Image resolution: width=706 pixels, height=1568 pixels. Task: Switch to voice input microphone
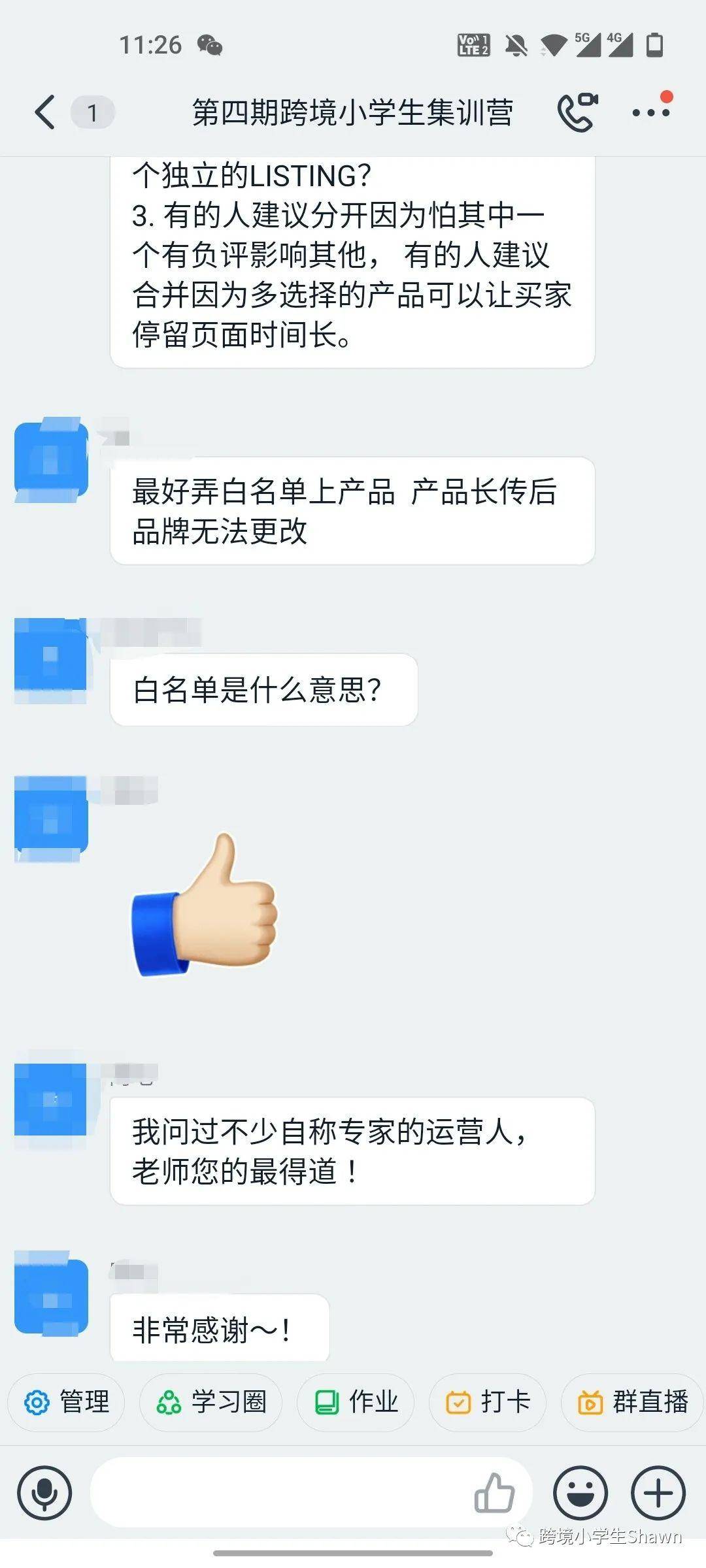point(44,1493)
